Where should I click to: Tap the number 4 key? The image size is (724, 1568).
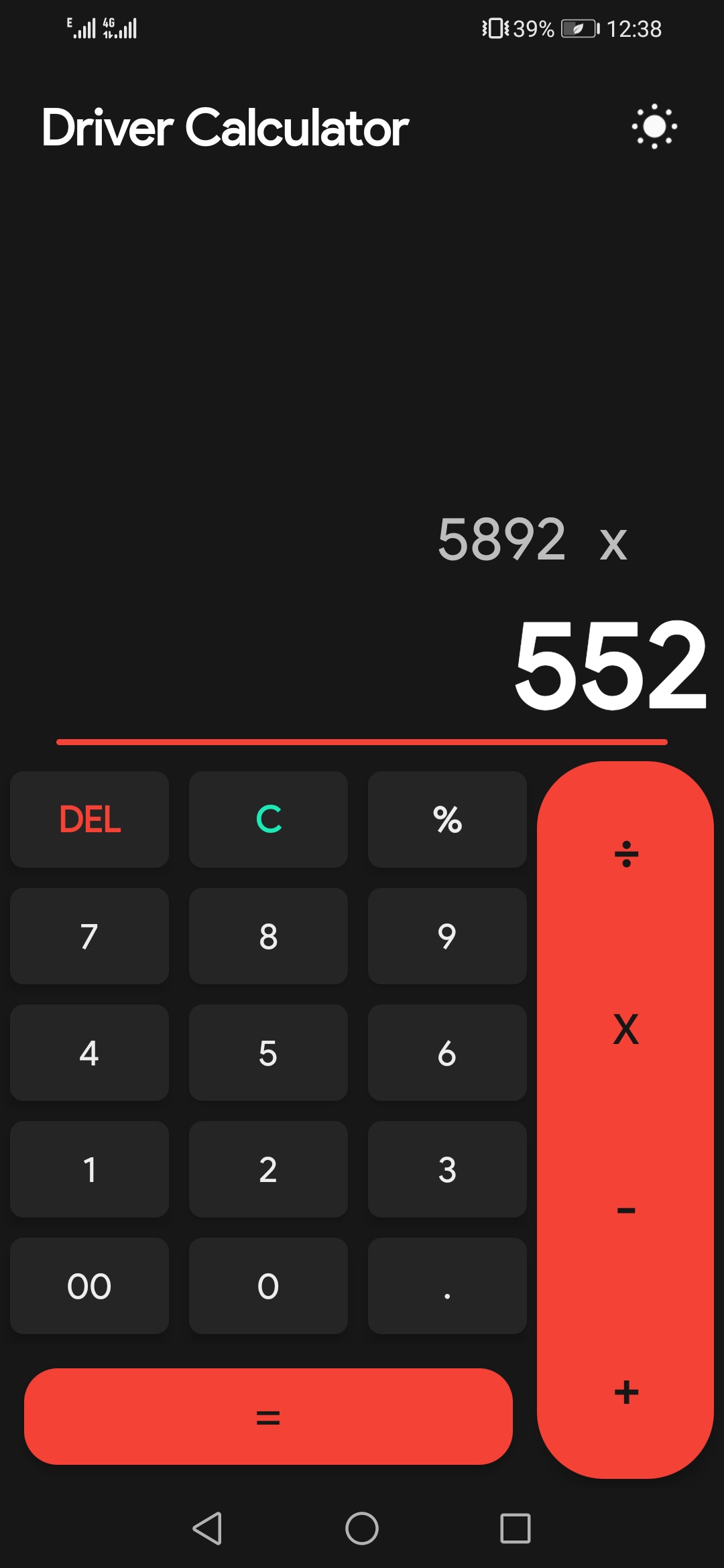(89, 1053)
